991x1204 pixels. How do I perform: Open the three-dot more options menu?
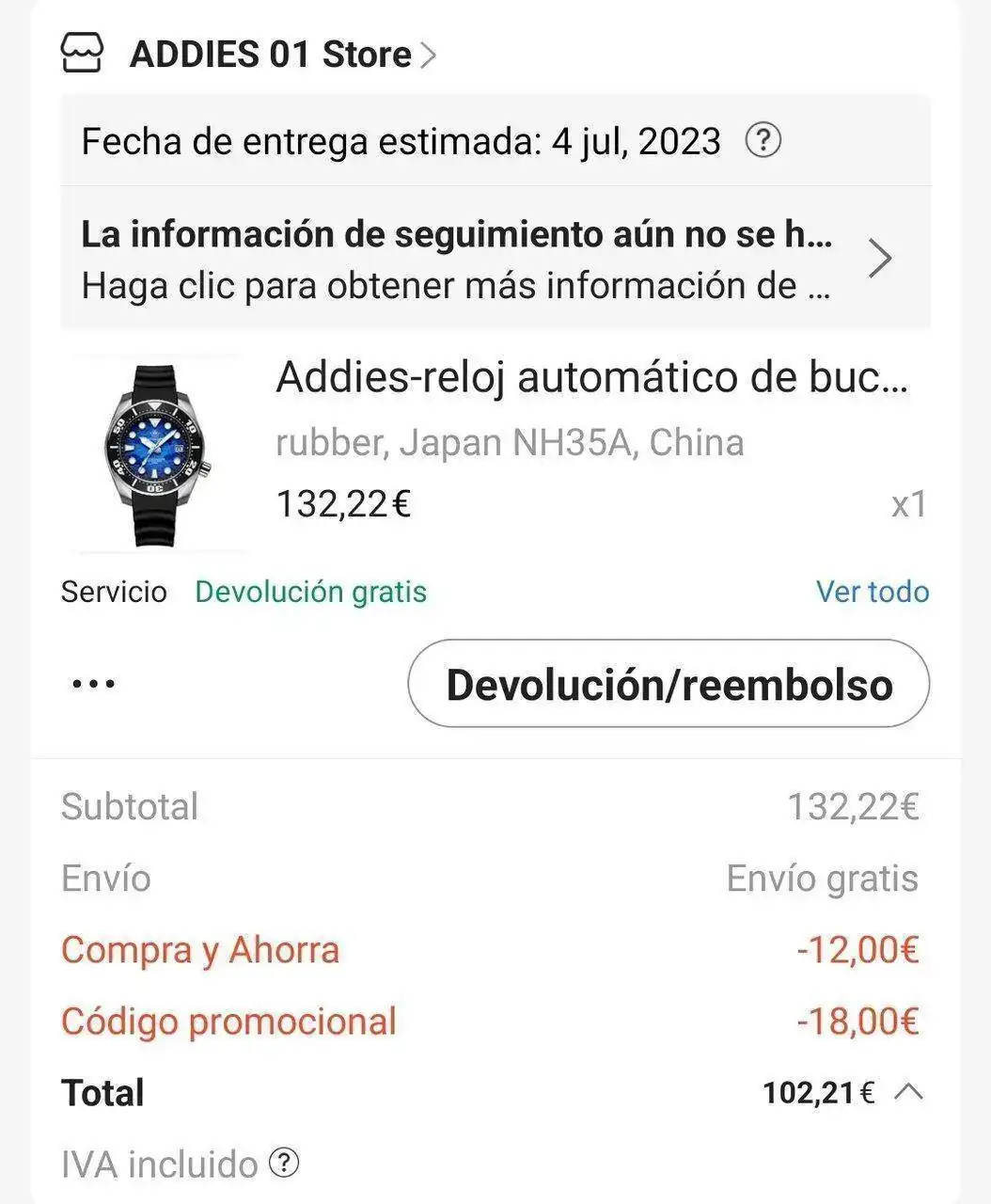click(94, 684)
